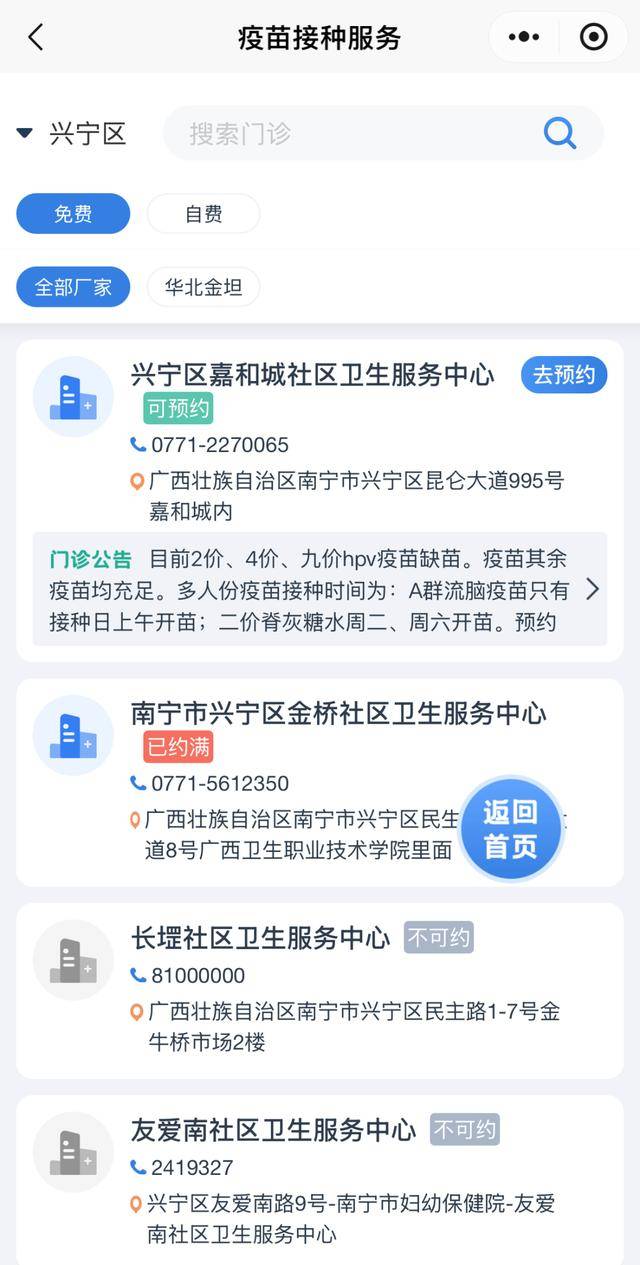
Task: Select the 全部厂家 manufacturer chip
Action: [73, 287]
